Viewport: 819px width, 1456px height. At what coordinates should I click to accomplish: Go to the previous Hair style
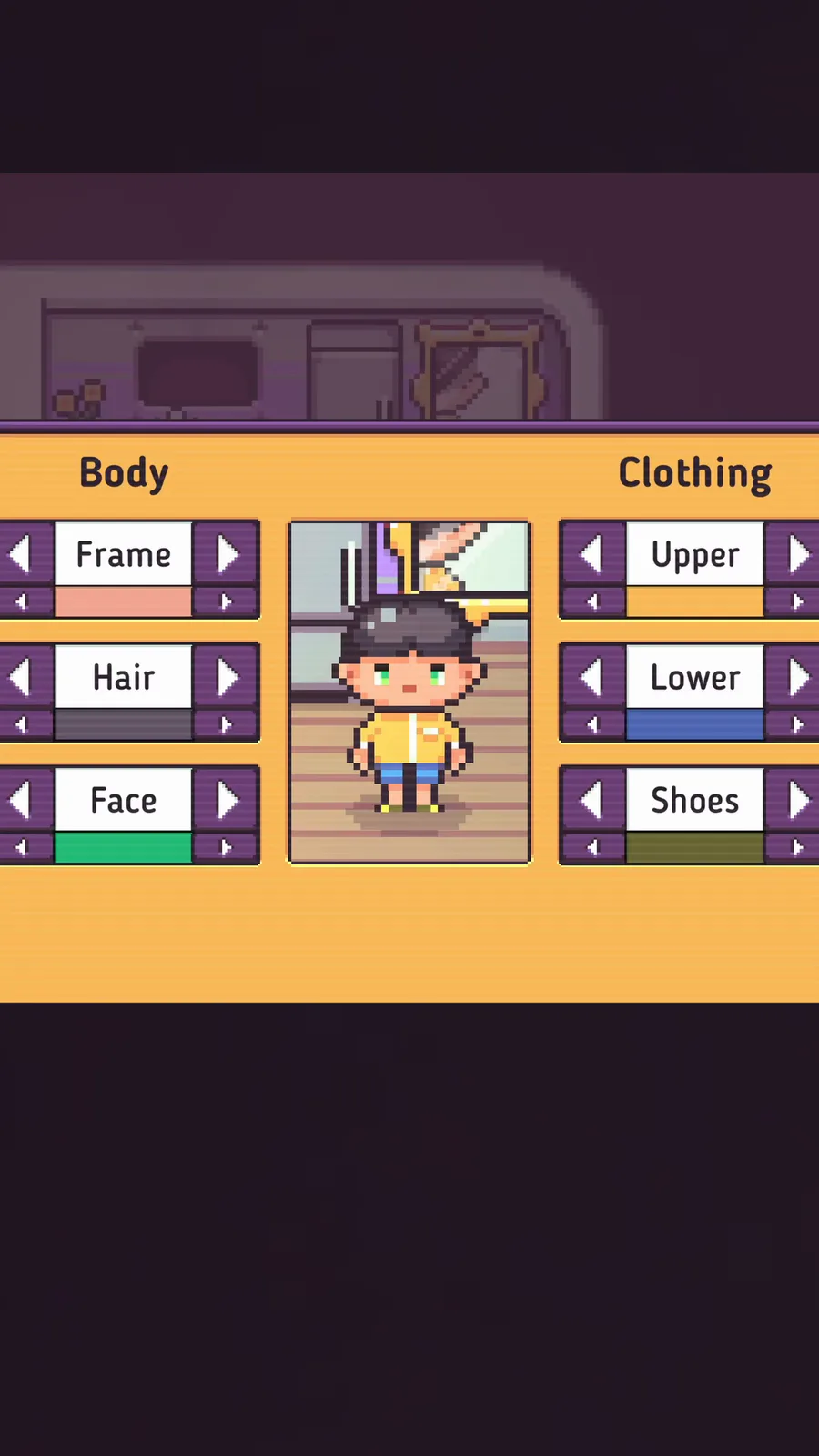tap(24, 676)
